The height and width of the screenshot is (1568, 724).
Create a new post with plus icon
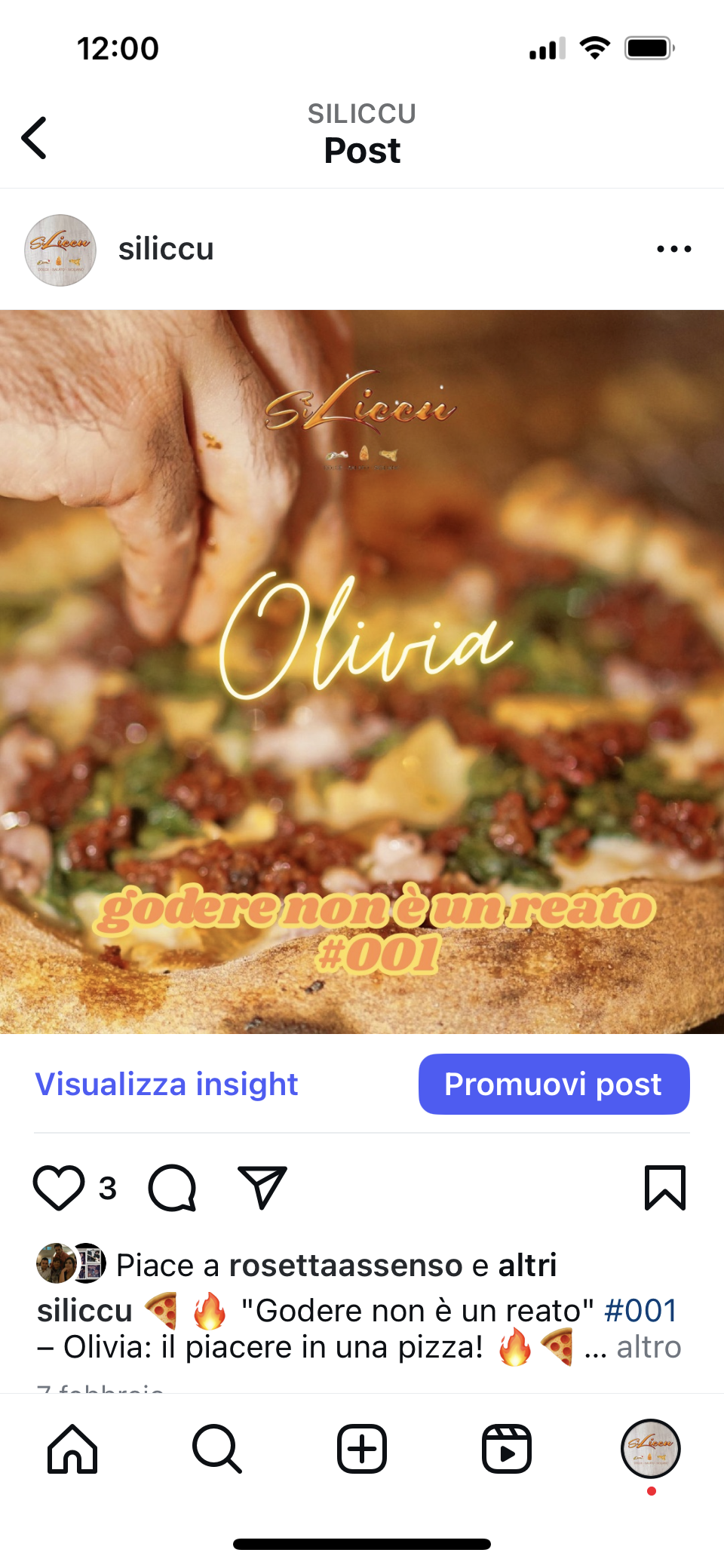362,1449
